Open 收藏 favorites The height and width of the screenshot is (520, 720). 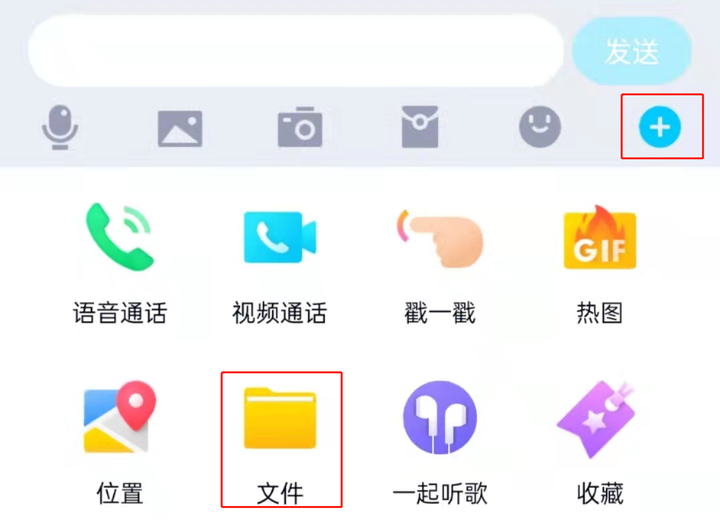[600, 440]
